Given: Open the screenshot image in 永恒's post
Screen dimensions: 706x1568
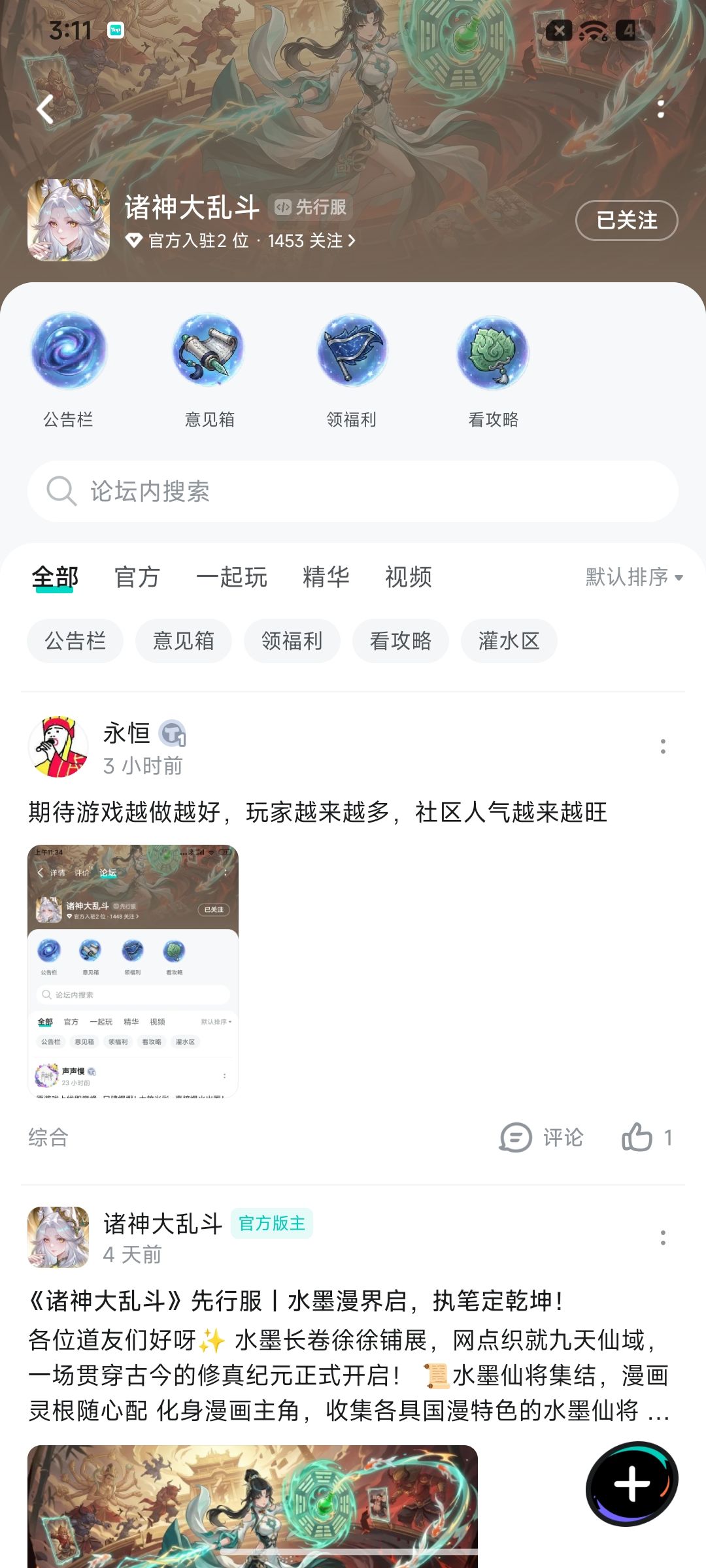Looking at the screenshot, I should [x=133, y=971].
